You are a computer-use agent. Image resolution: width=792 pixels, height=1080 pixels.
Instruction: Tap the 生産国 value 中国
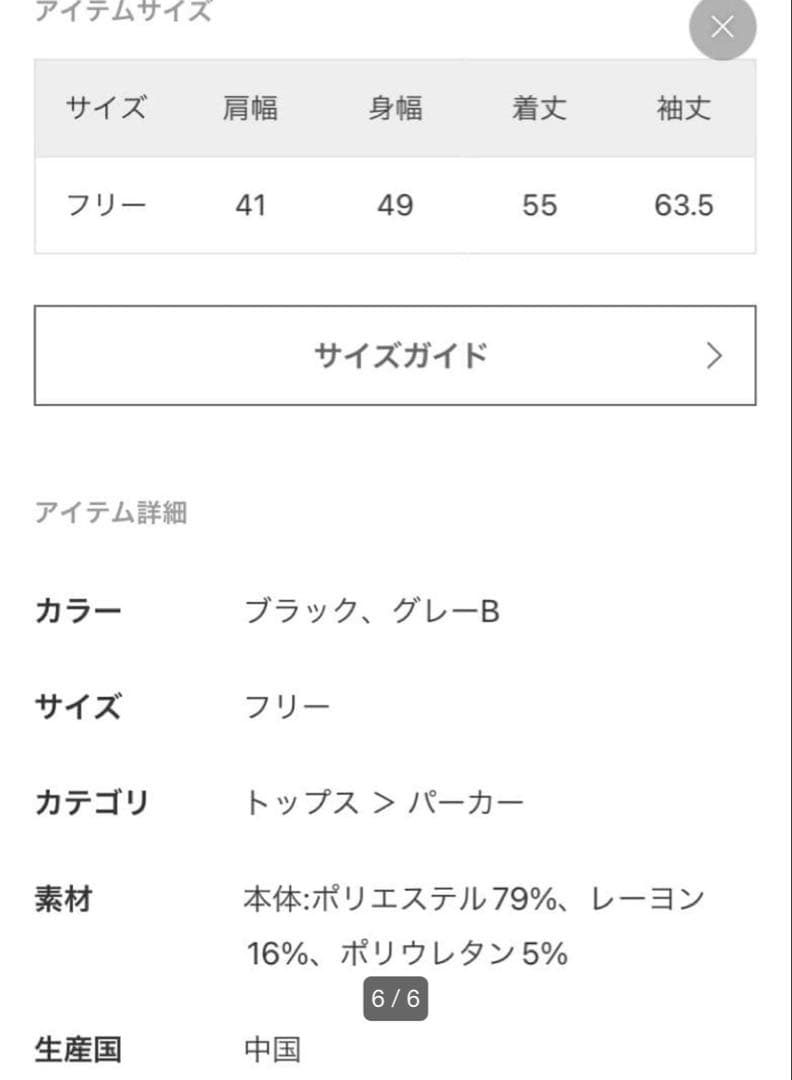[272, 1050]
